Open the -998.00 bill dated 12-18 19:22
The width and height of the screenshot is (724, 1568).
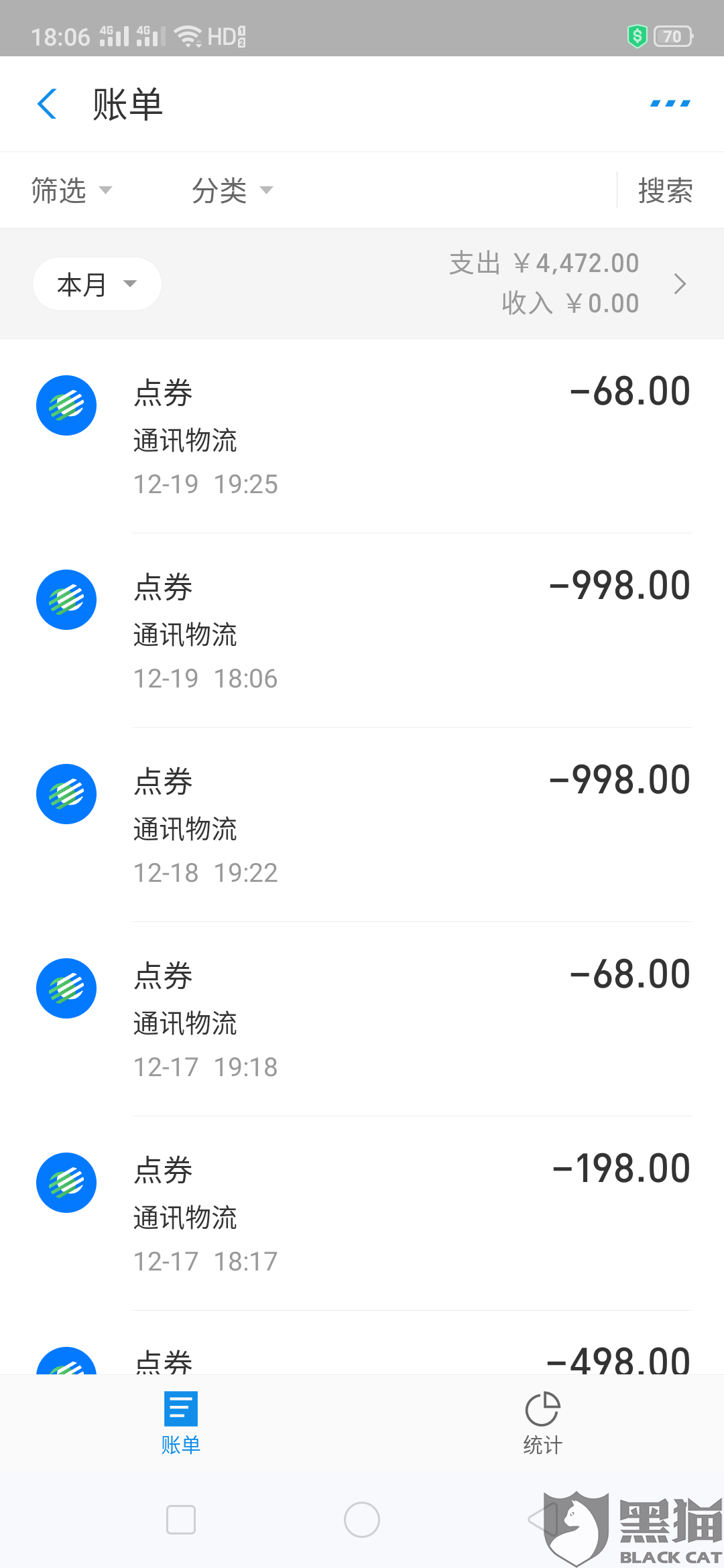(x=362, y=825)
